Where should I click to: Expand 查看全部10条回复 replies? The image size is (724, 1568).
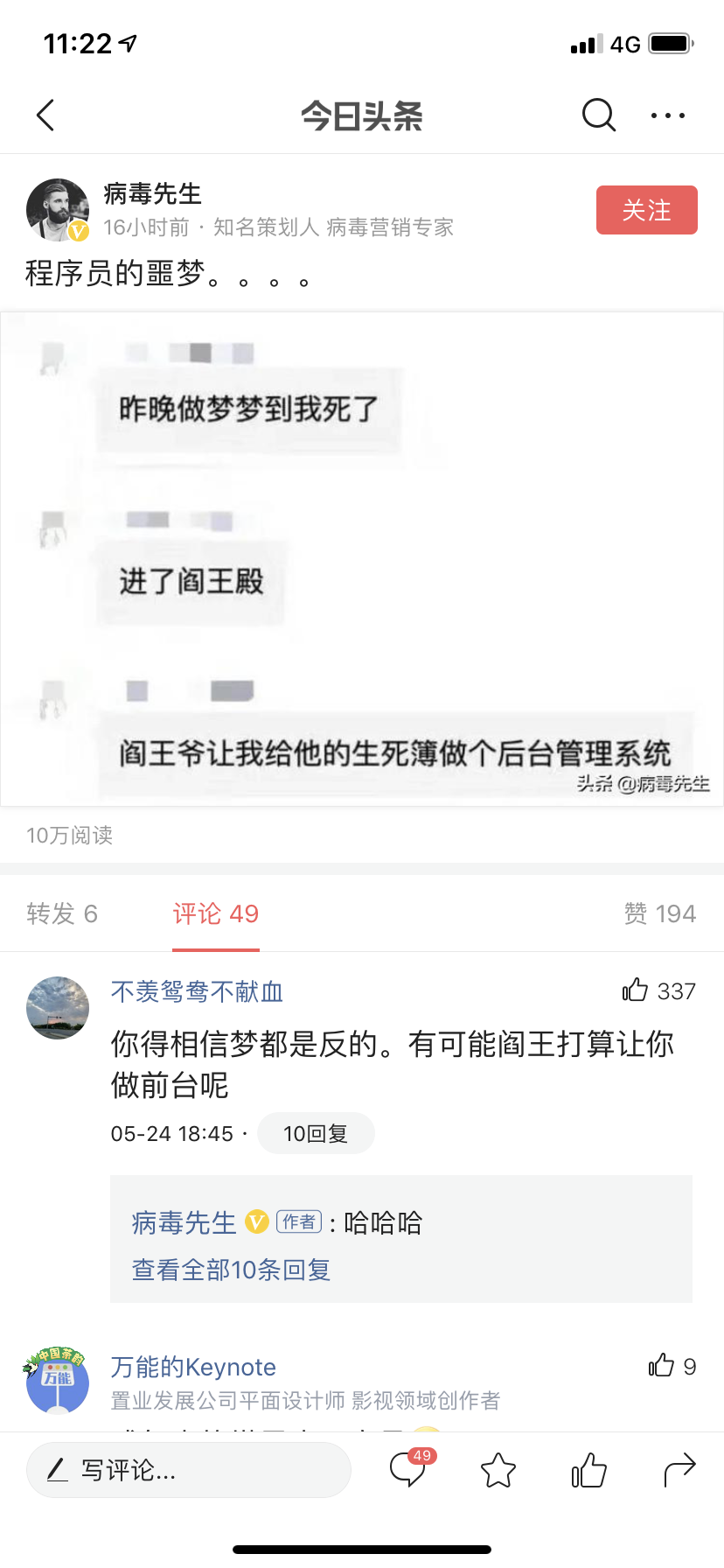point(229,1270)
